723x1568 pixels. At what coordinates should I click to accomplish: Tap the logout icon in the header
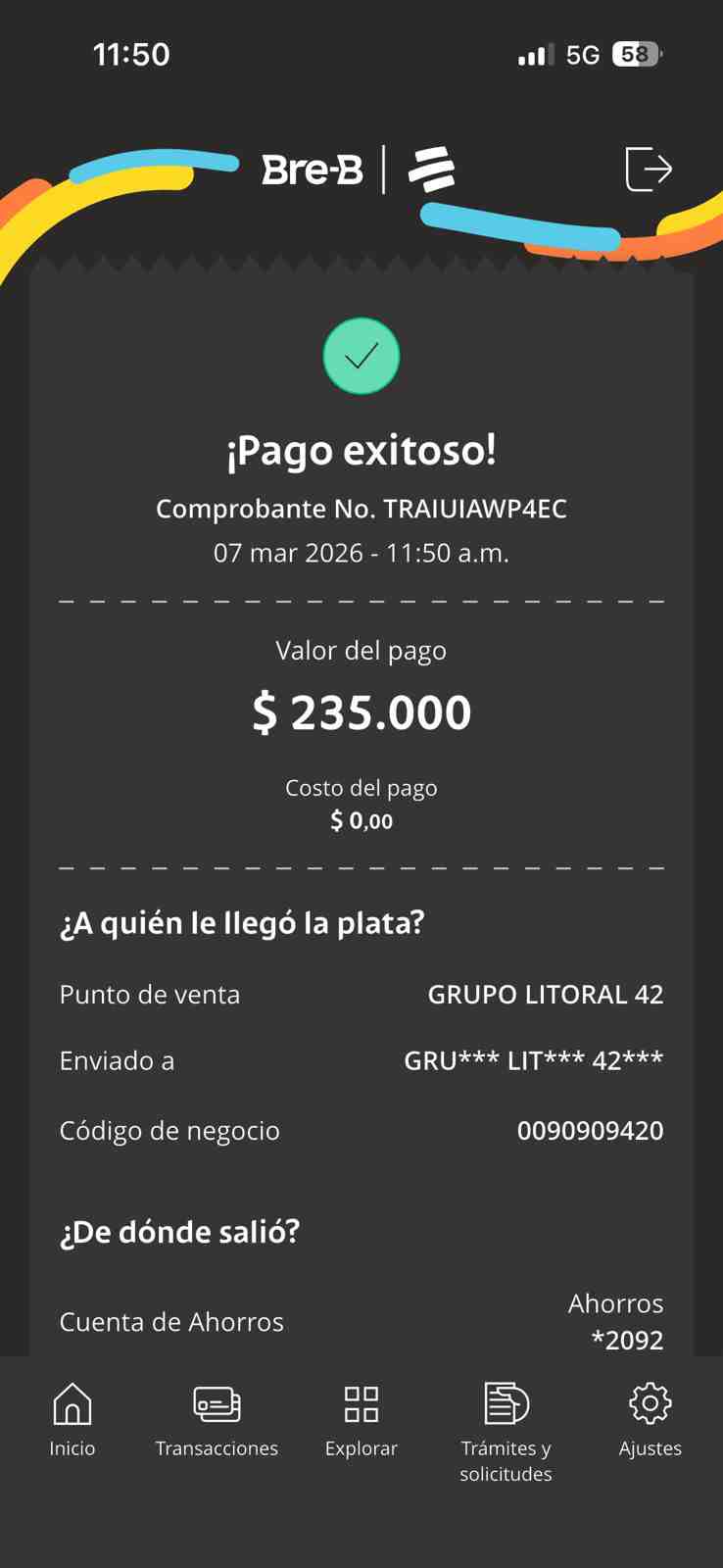649,169
